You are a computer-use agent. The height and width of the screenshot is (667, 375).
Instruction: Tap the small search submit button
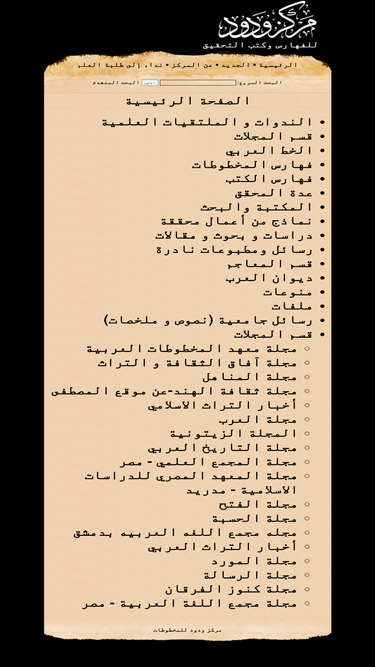click(x=150, y=83)
